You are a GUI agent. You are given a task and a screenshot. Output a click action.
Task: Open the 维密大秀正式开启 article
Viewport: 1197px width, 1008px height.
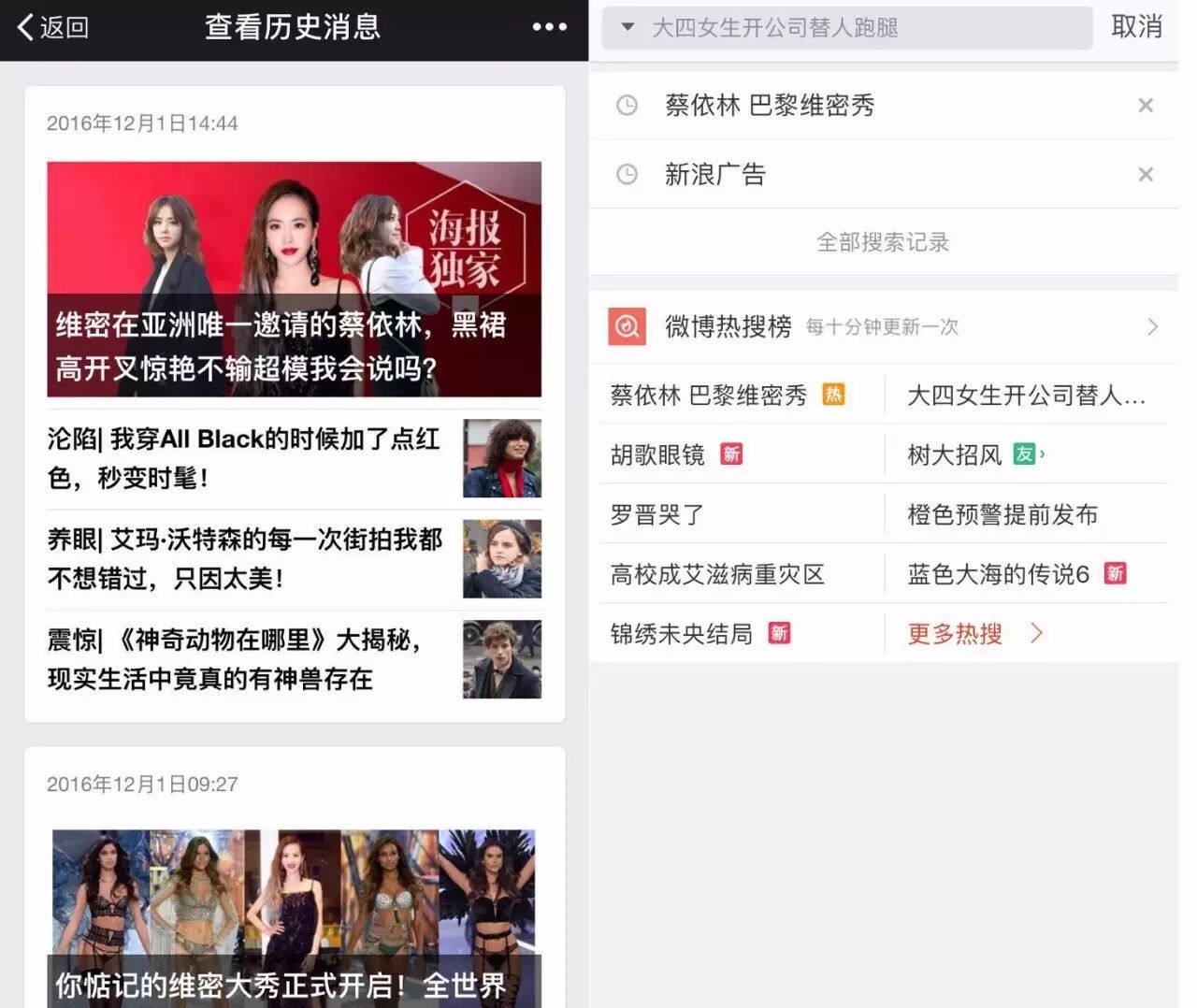click(x=294, y=916)
